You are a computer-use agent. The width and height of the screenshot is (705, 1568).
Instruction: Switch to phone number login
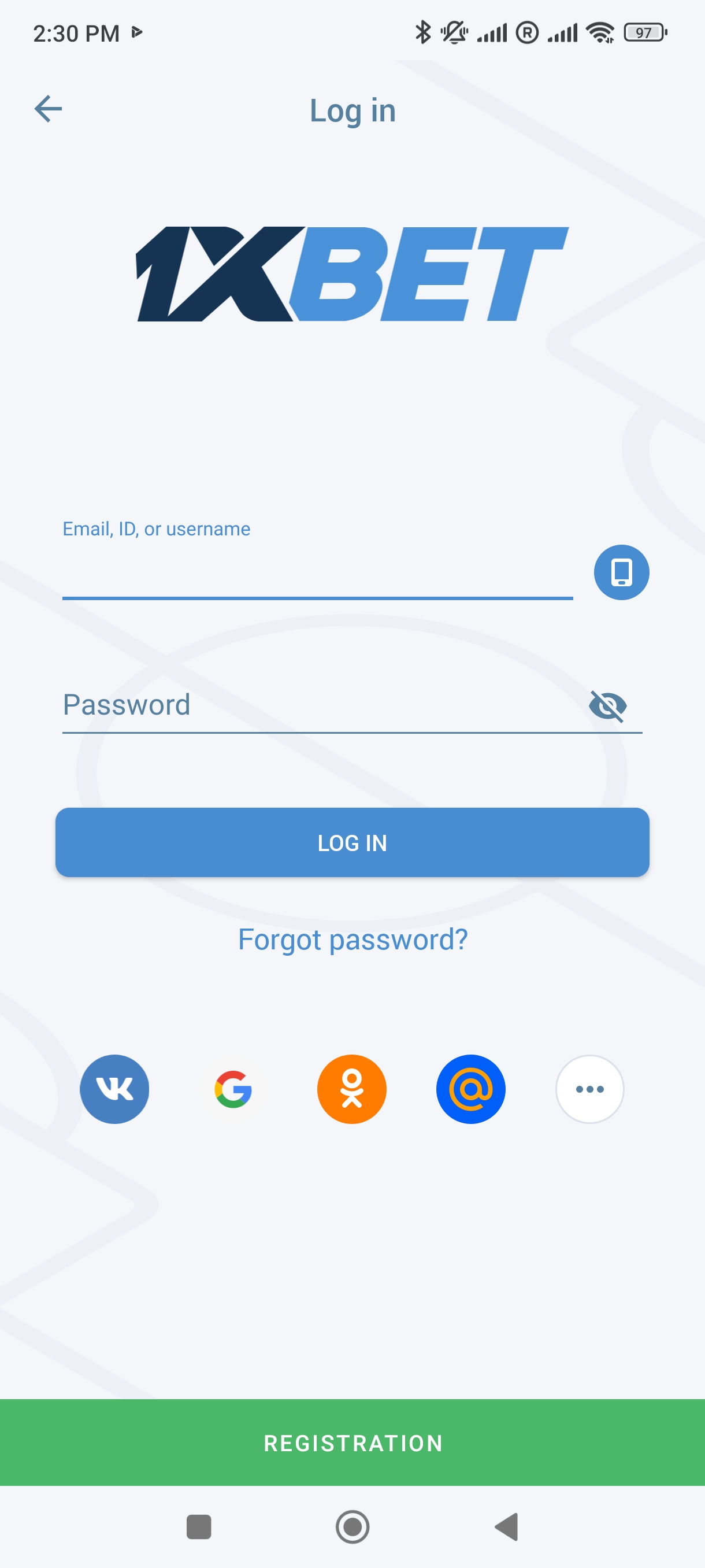621,572
